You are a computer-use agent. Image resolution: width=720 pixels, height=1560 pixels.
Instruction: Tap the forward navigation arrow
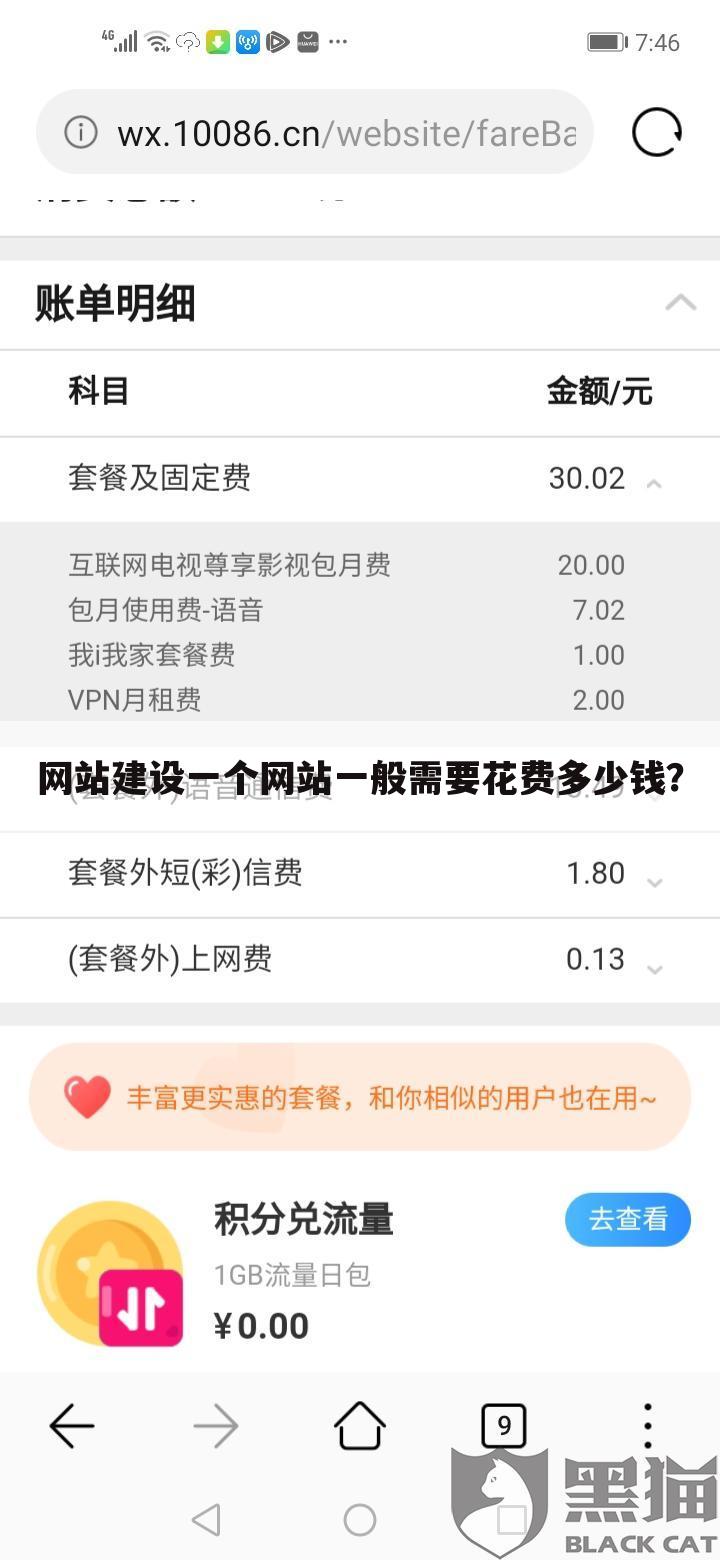[x=216, y=1427]
